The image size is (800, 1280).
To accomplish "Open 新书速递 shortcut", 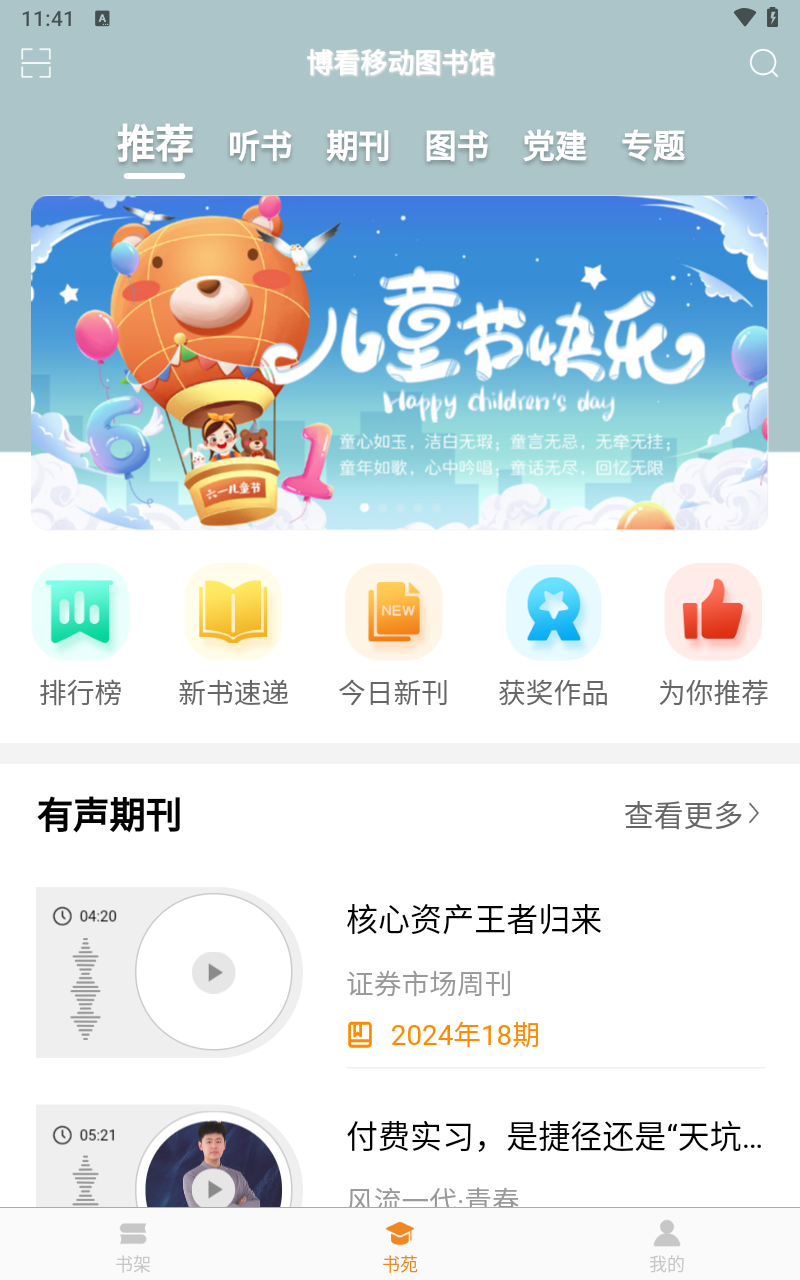I will click(x=233, y=635).
